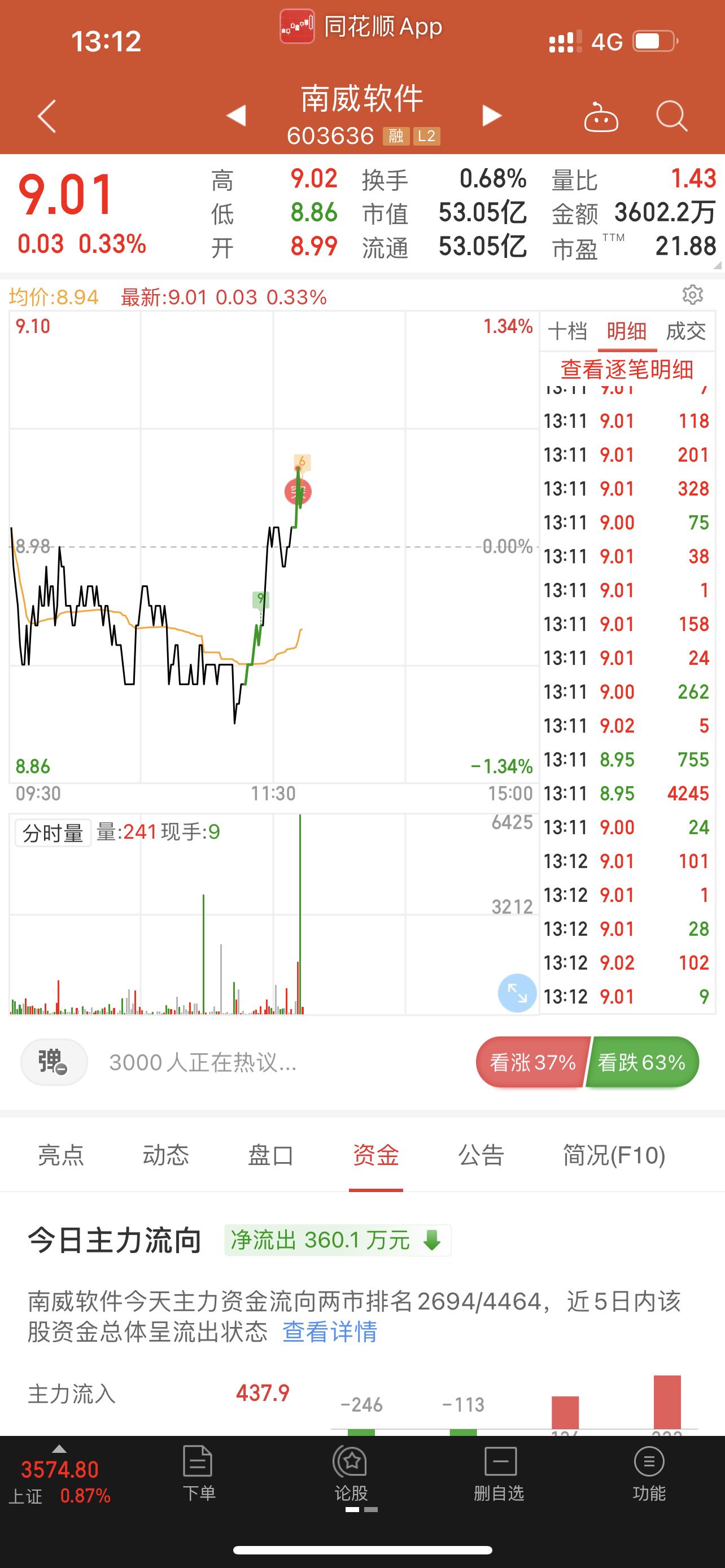The image size is (725, 1568).
Task: Expand the chart to fullscreen
Action: click(517, 993)
